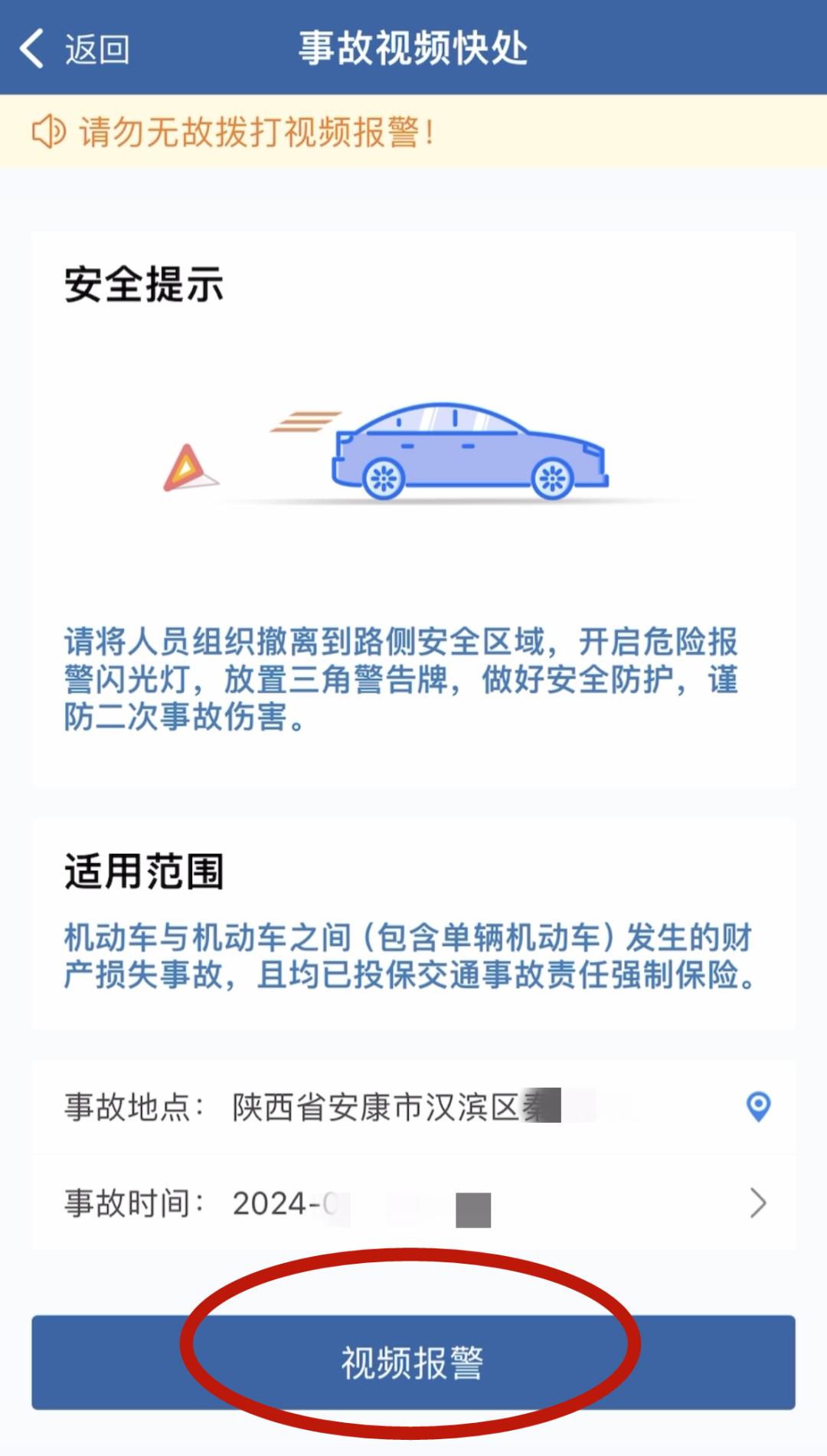The width and height of the screenshot is (827, 1456).
Task: Open the 事故时间 date picker row
Action: pos(413,1203)
